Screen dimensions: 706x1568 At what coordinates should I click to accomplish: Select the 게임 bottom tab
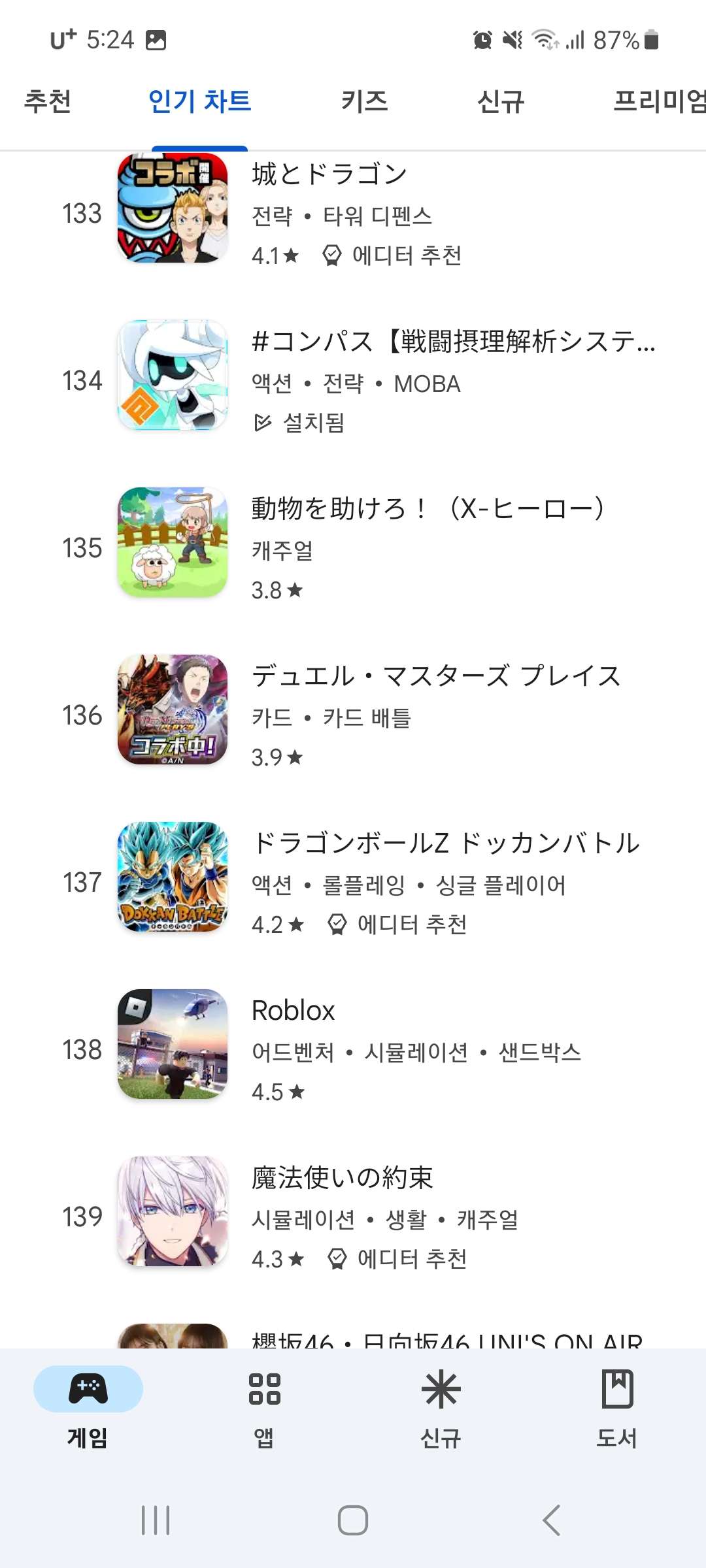point(88,1403)
